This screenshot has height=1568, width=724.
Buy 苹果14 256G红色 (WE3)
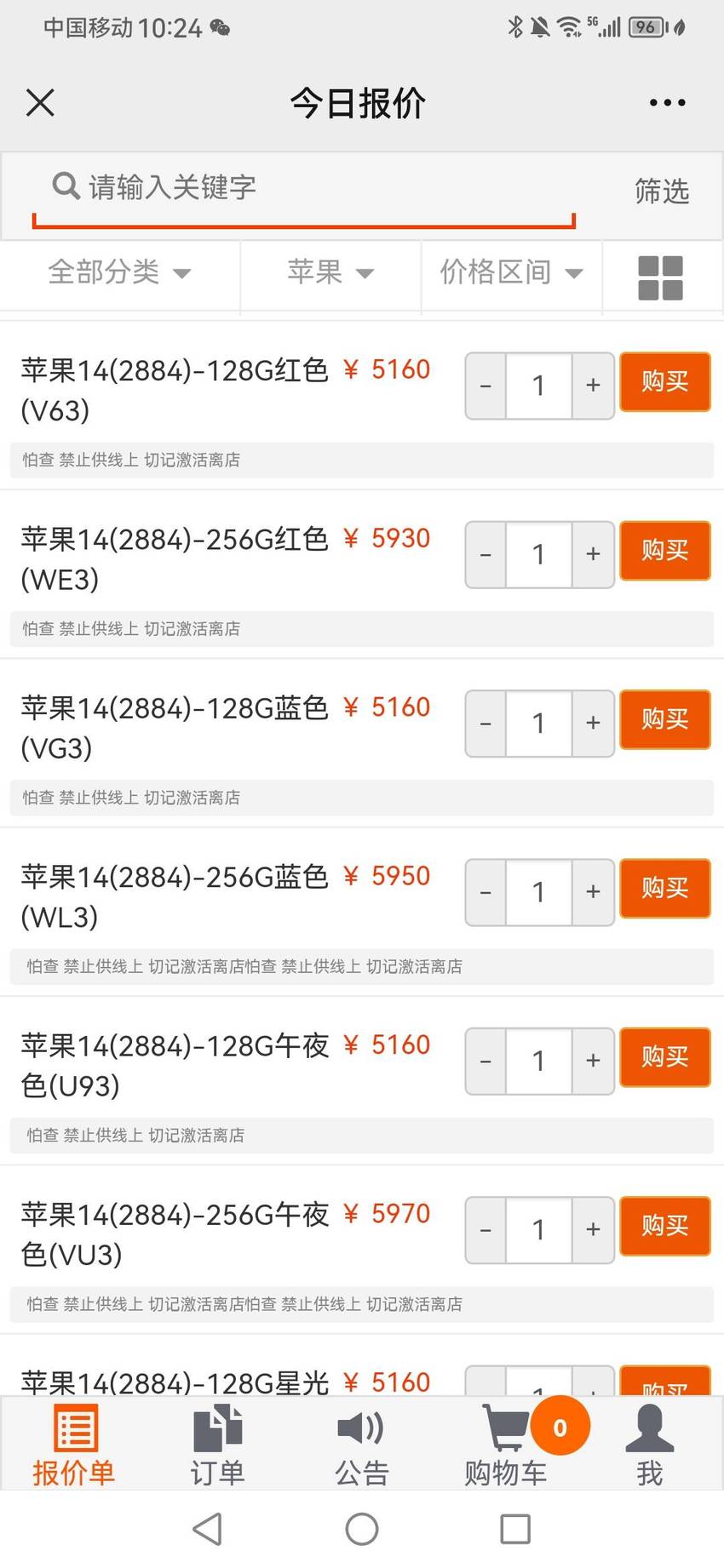click(664, 551)
